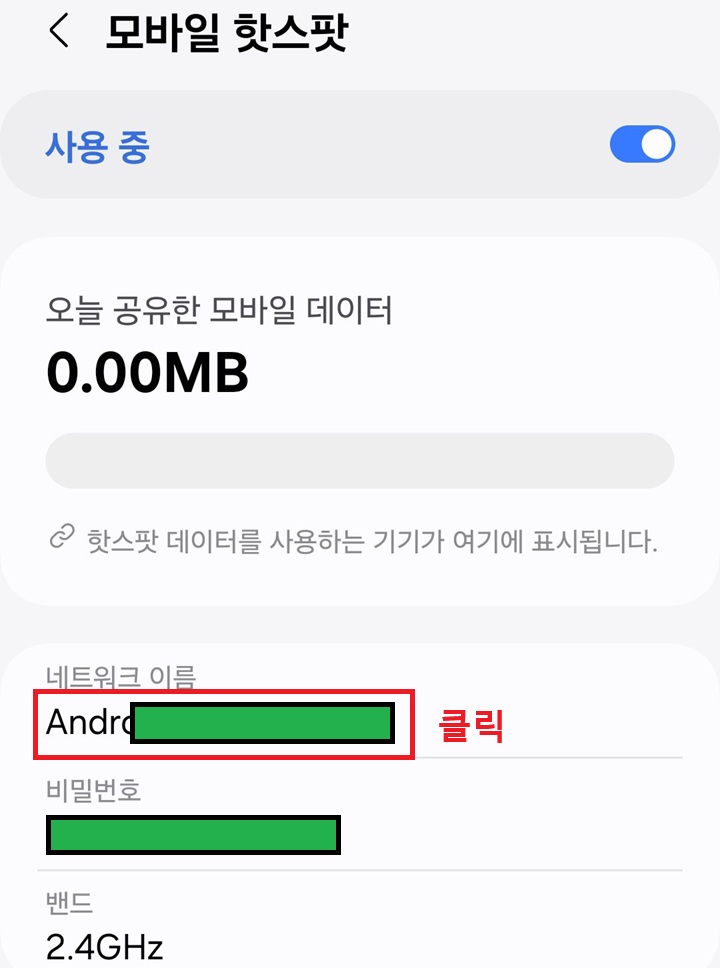Switch the hotspot state using the top toggle

[643, 143]
